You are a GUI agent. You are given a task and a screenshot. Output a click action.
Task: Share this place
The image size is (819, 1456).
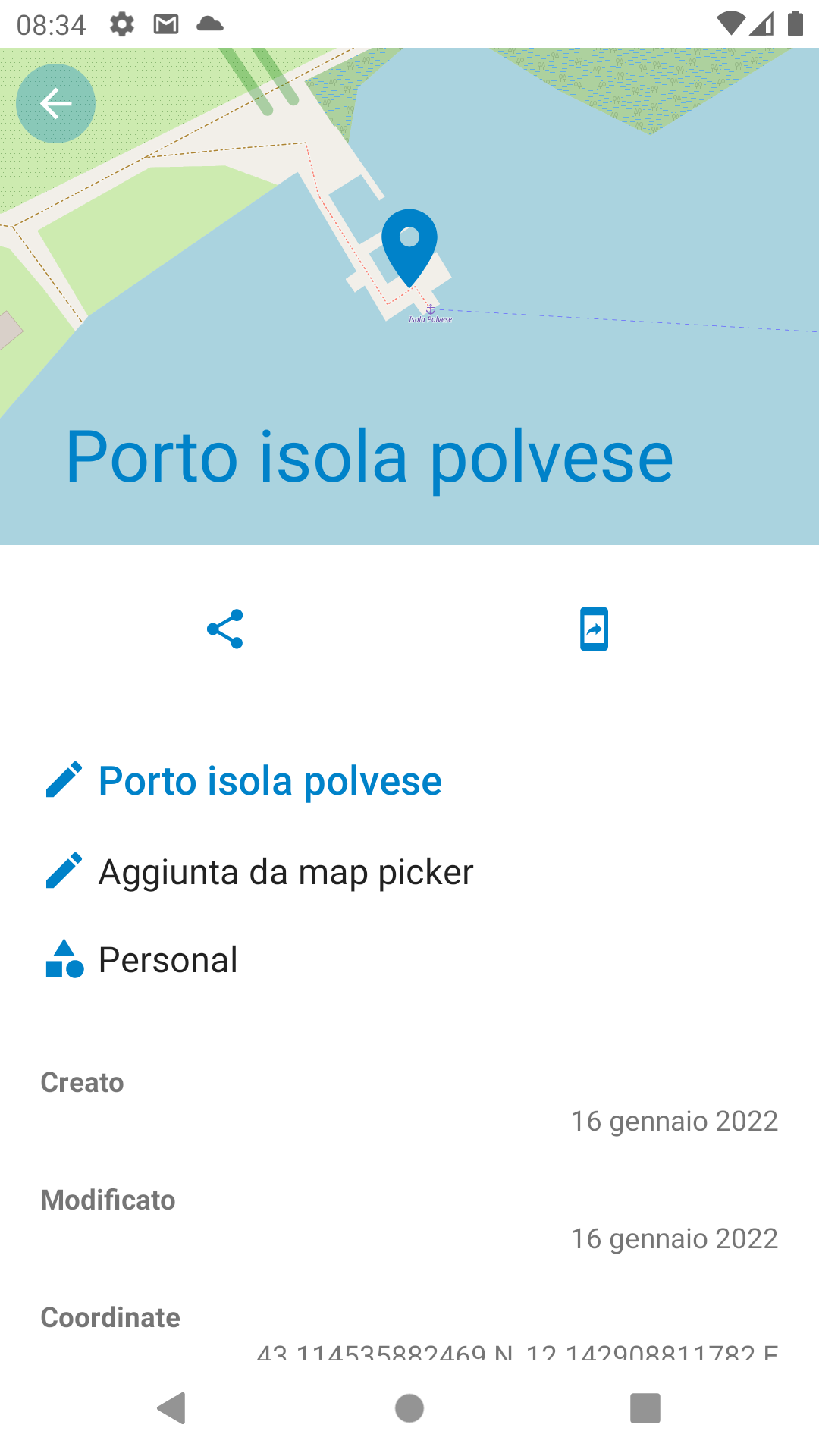coord(225,629)
